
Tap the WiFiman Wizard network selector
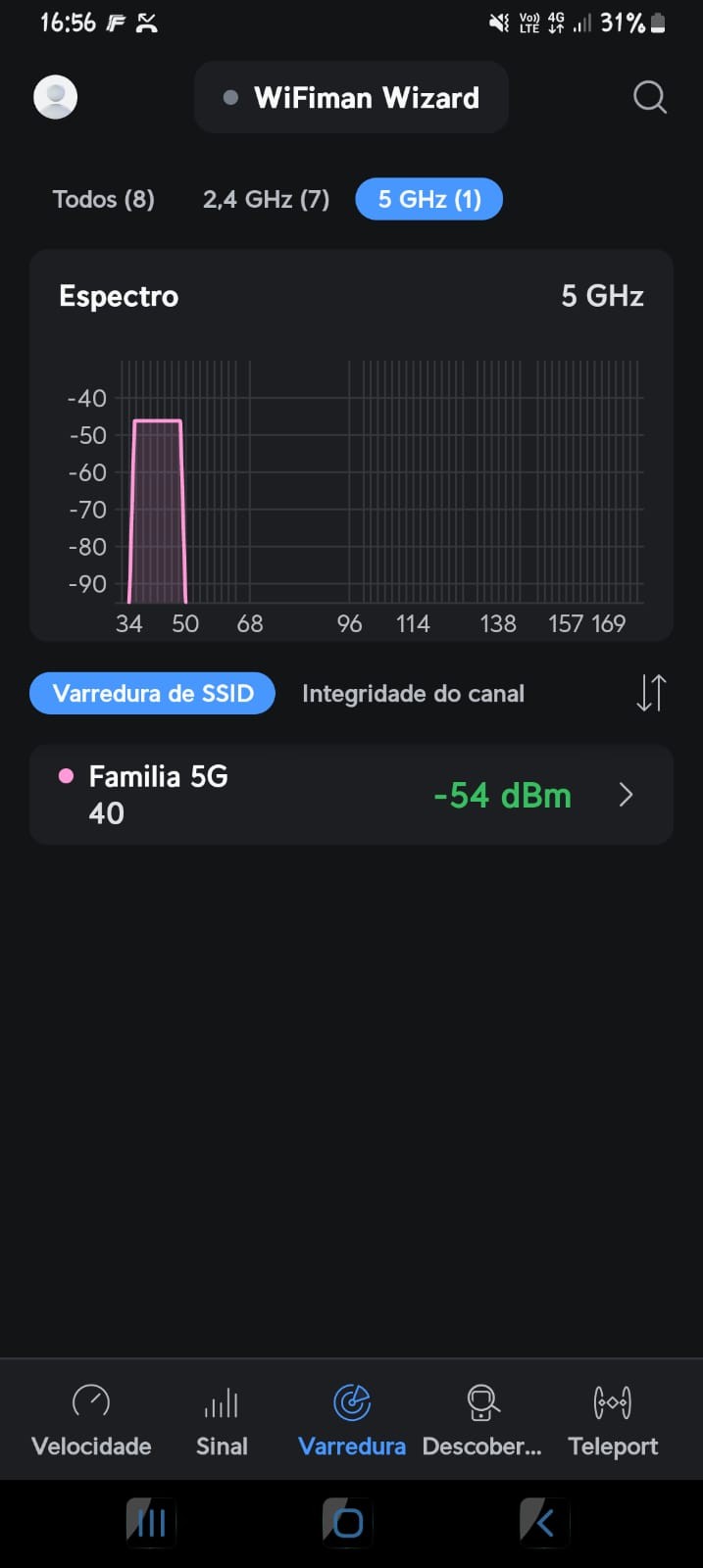click(x=351, y=98)
